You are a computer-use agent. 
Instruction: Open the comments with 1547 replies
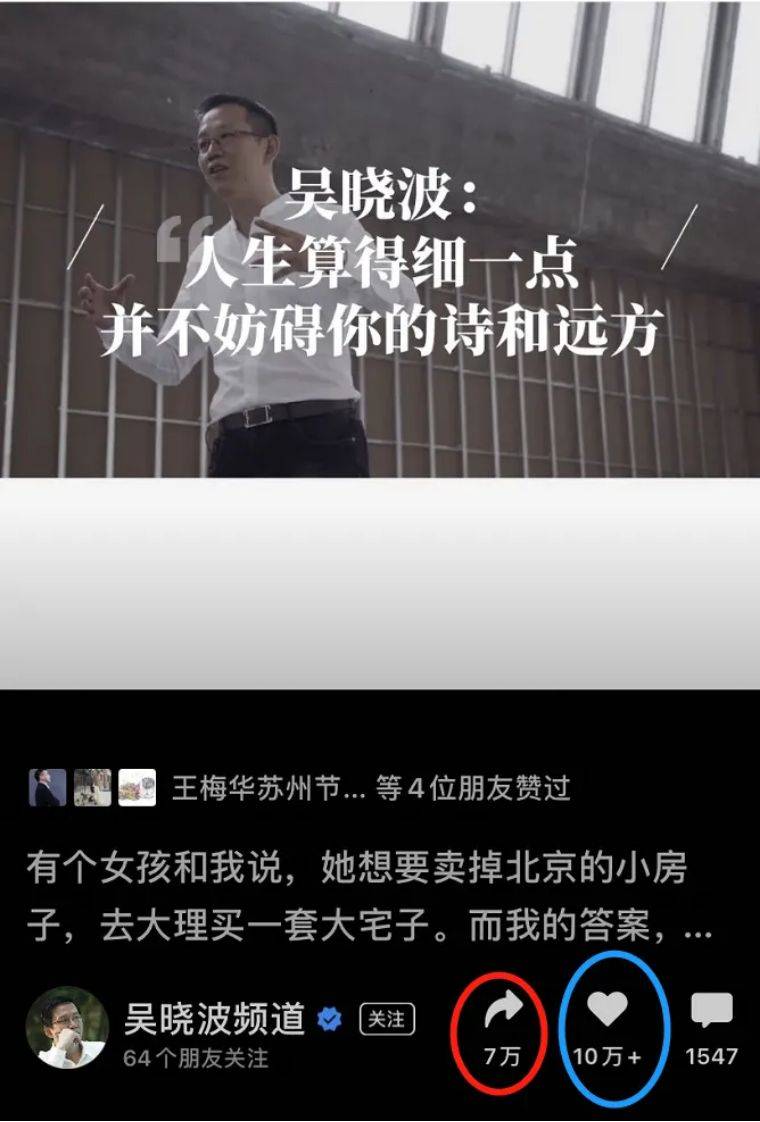pyautogui.click(x=711, y=1011)
